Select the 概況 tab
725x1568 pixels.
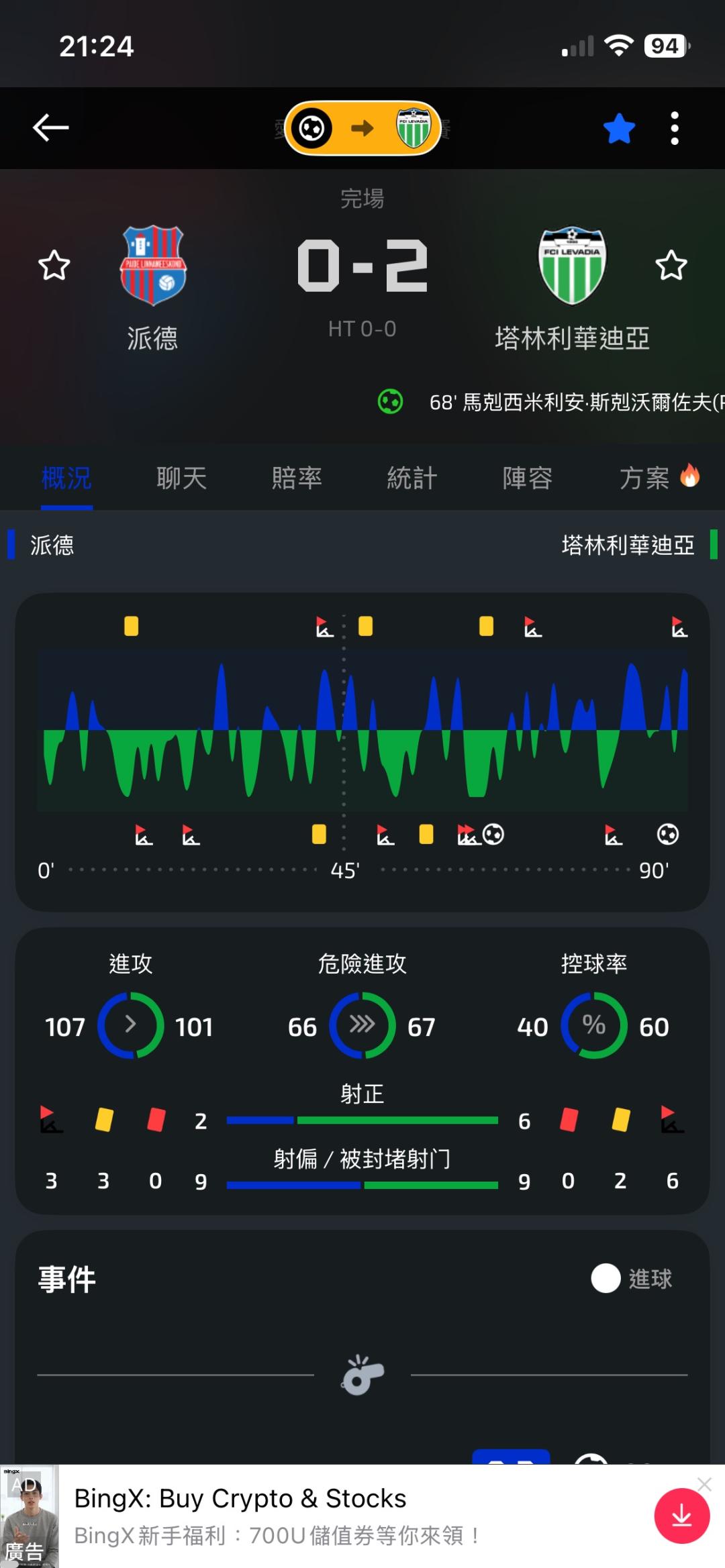pos(66,478)
